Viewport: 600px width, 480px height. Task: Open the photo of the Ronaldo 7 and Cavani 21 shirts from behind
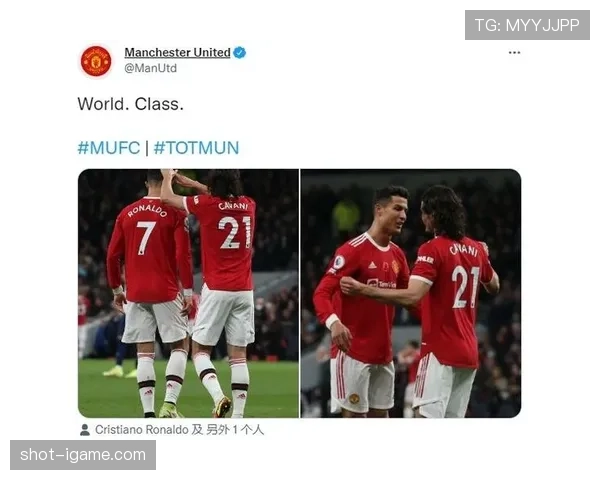[188, 293]
